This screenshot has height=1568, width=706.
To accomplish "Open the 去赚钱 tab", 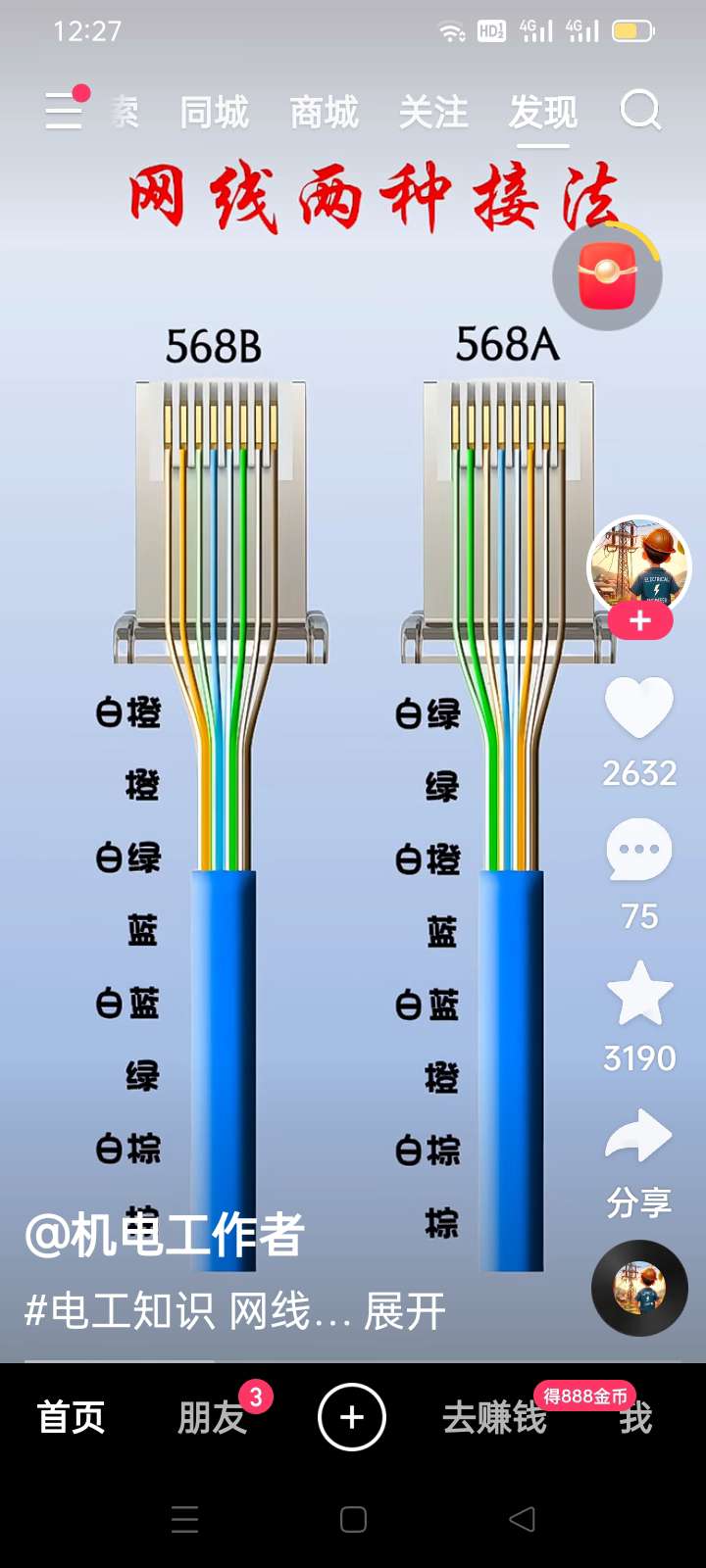I will [x=494, y=1417].
